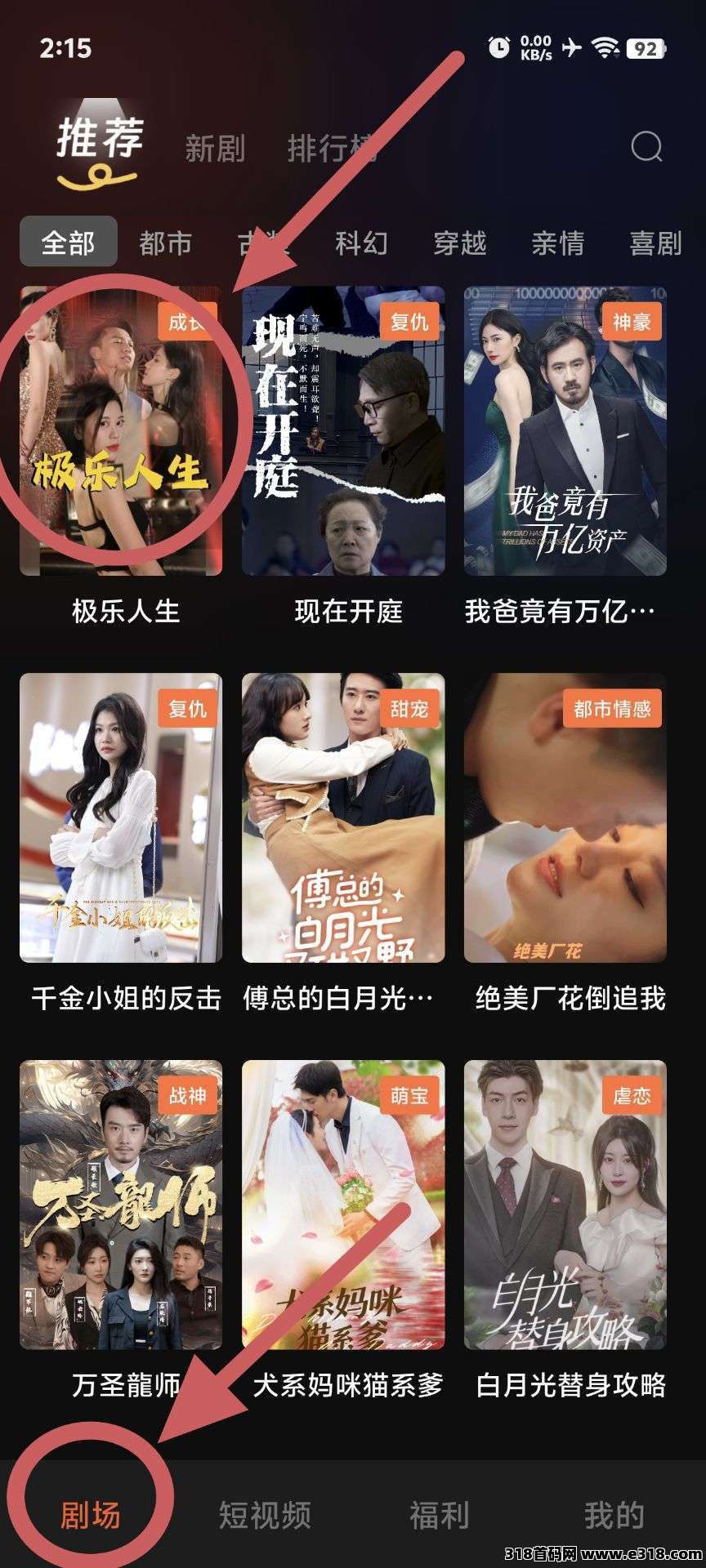Screen dimensions: 706x1568
Task: Open the drama 万圣龍师
Action: [x=121, y=1204]
